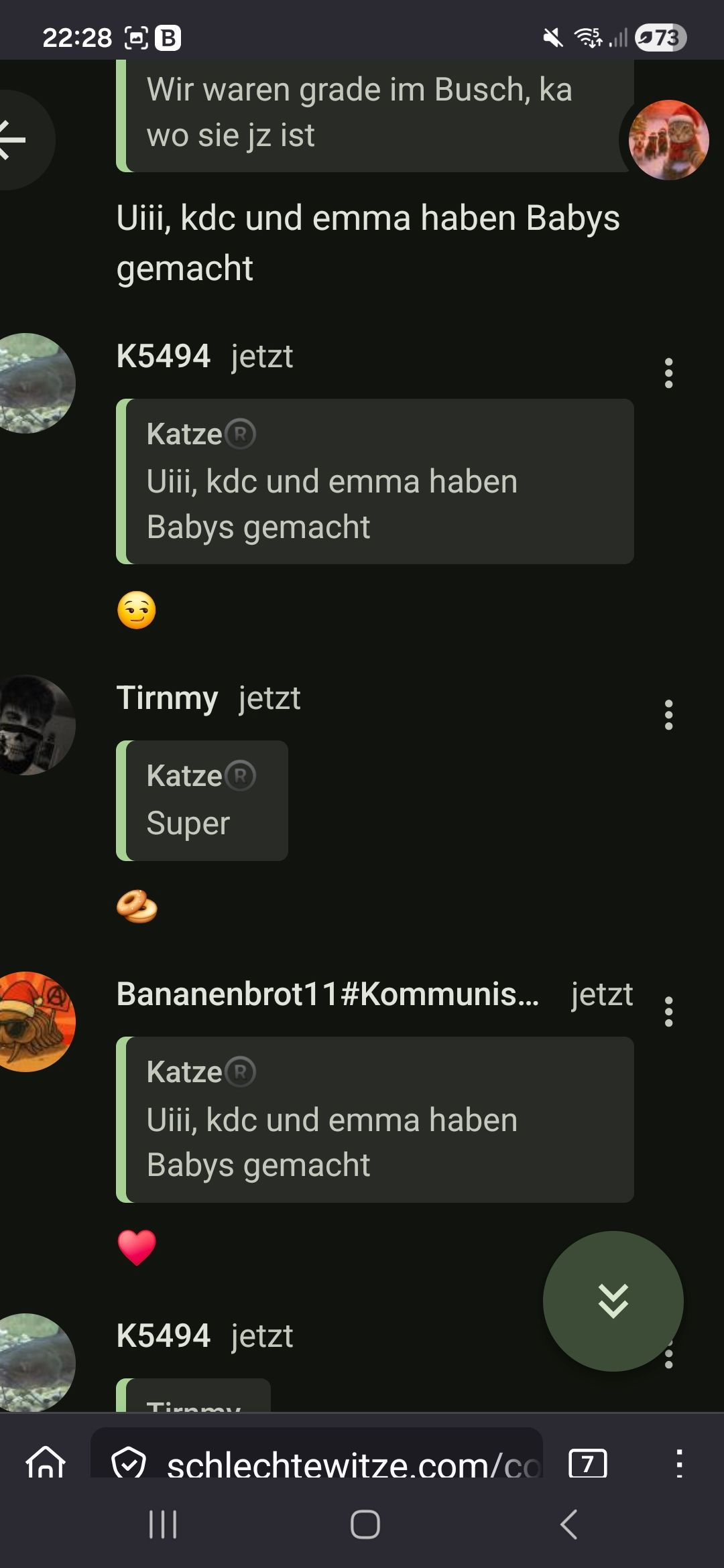Open quoted Katze message in K5494's reply
The width and height of the screenshot is (724, 1568).
(x=375, y=481)
